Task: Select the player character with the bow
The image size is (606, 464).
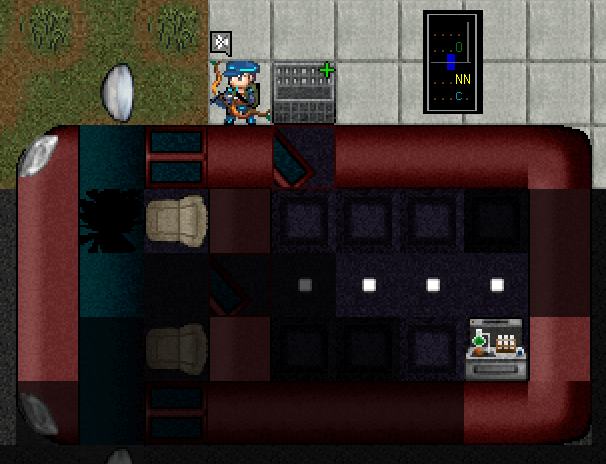Action: click(x=238, y=94)
